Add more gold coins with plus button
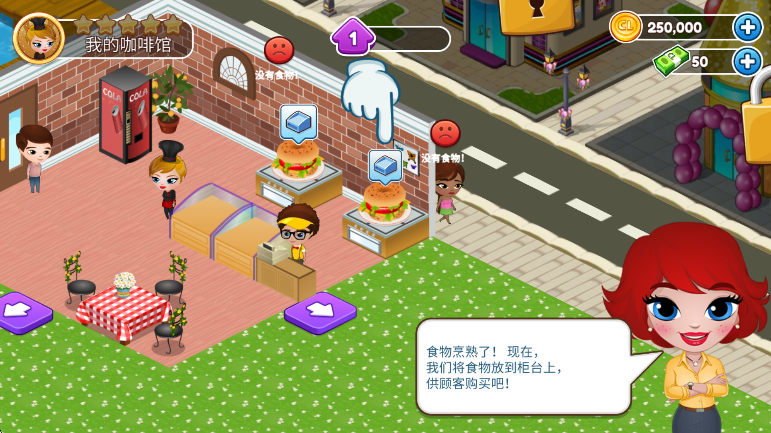771x433 pixels. (x=747, y=27)
